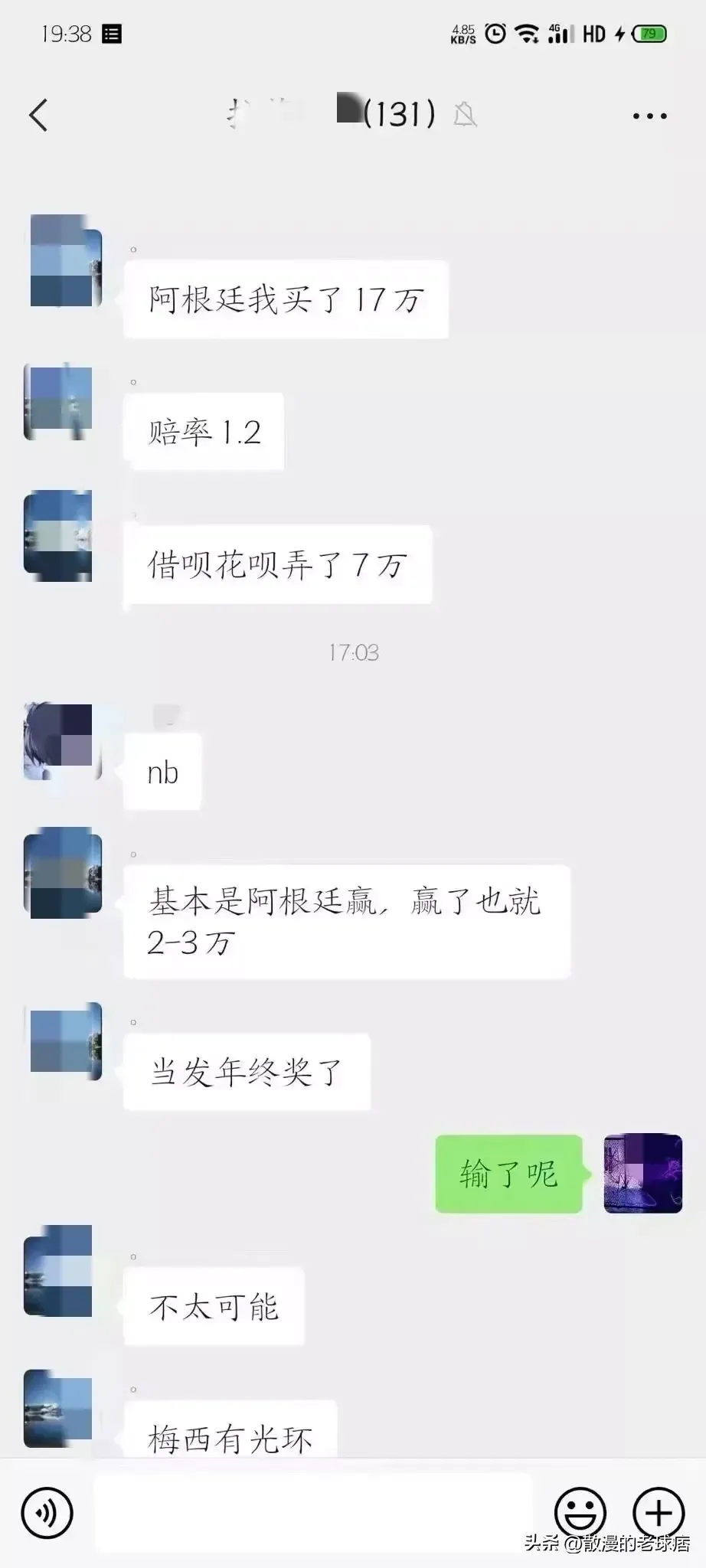Open the emoji picker
Screen dimensions: 706x1568
(580, 1512)
